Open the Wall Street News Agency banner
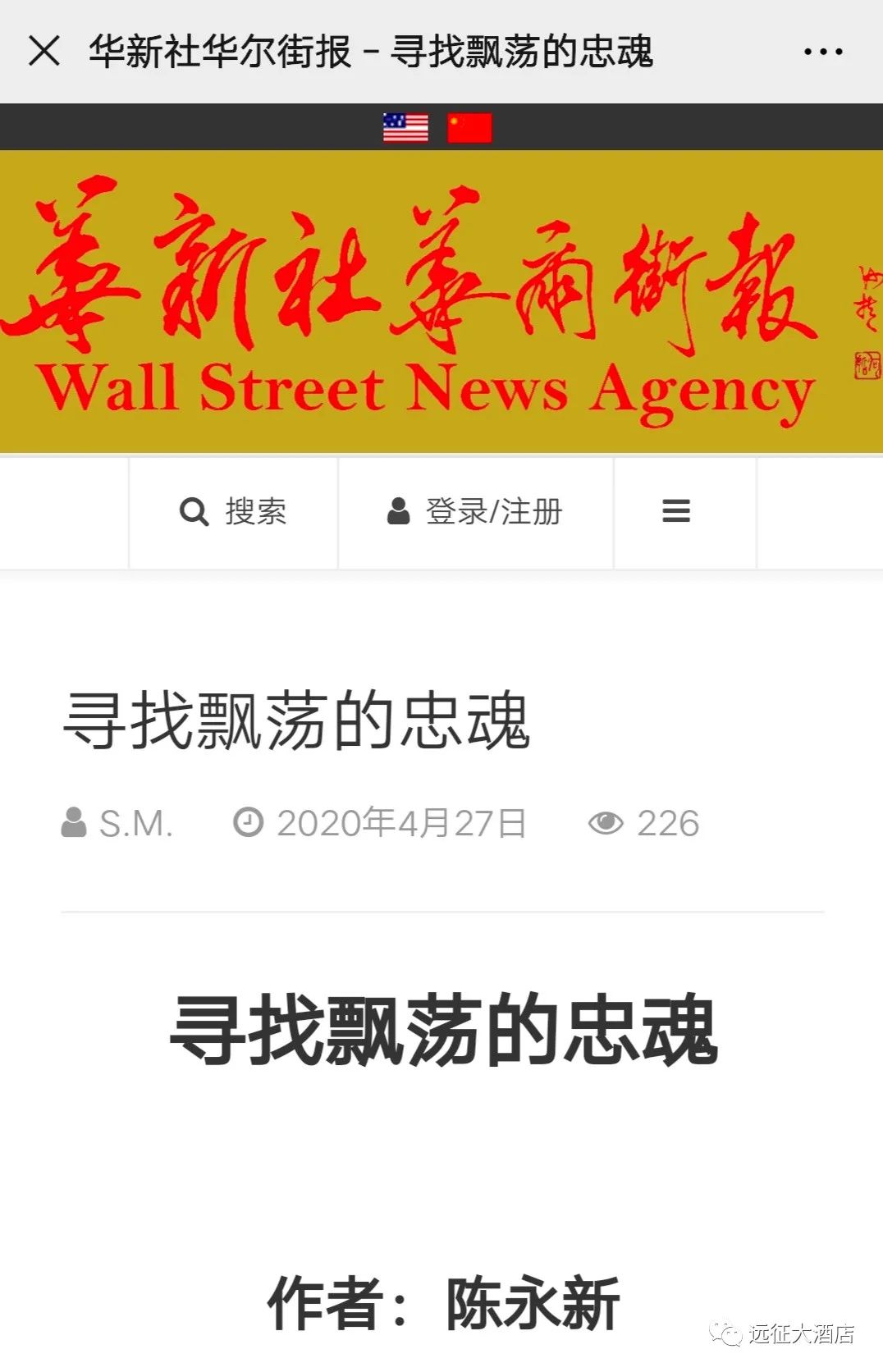Screen dimensions: 883x1372 pos(427,304)
